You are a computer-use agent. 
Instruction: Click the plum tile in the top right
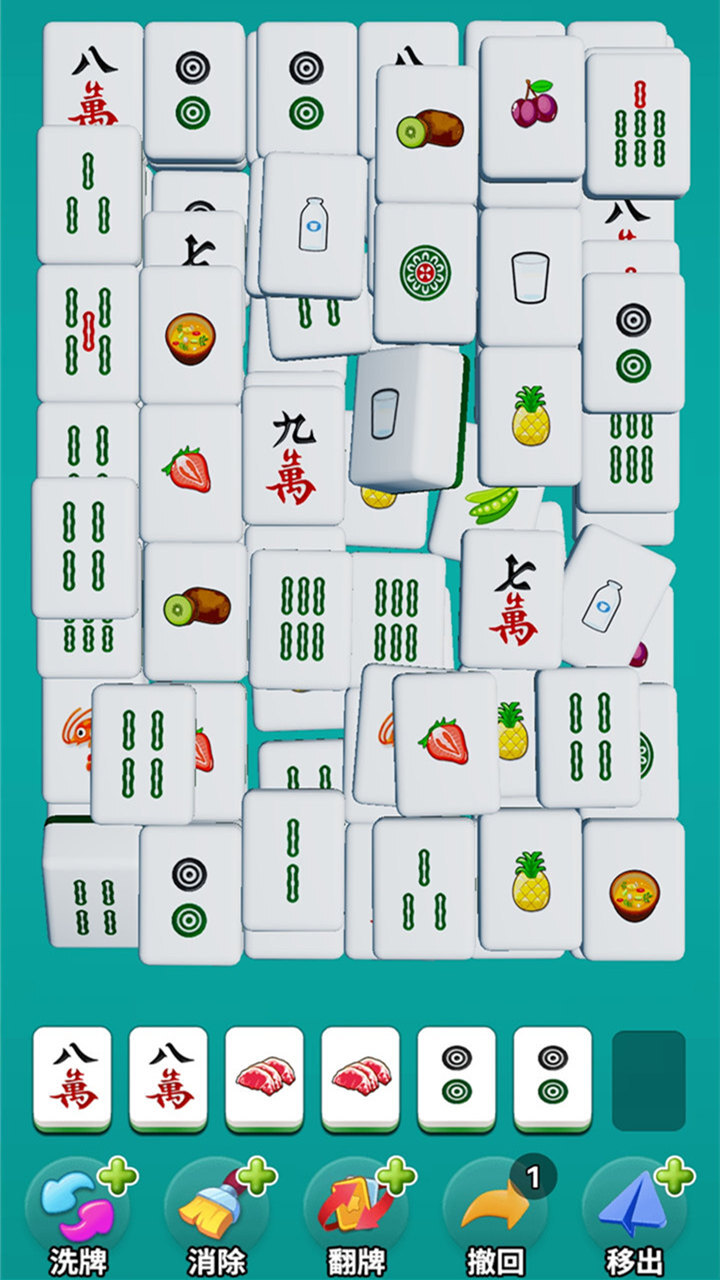(535, 104)
